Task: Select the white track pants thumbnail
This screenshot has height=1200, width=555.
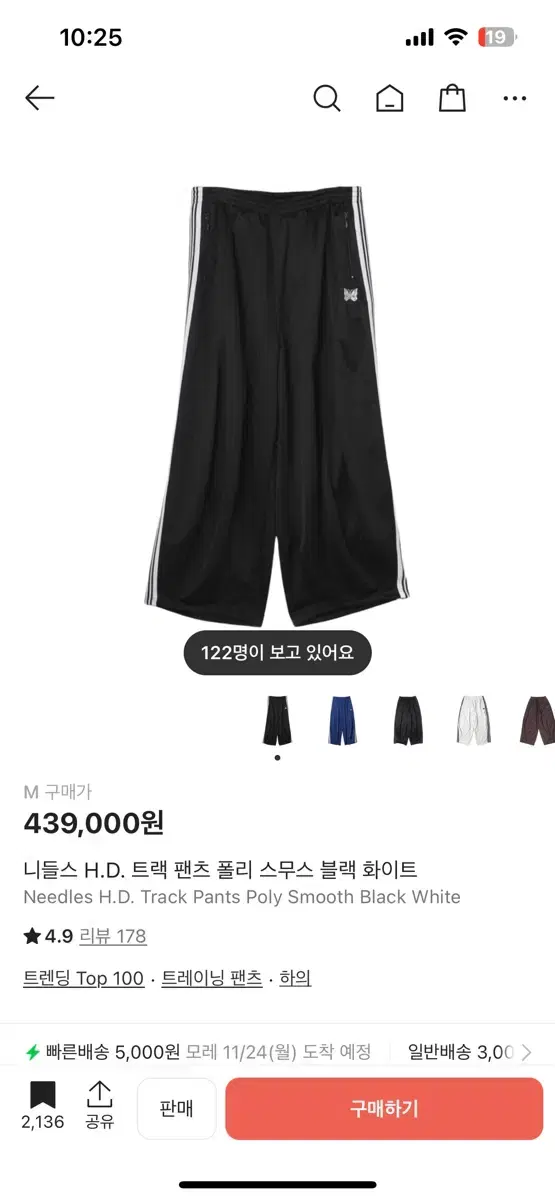Action: click(x=473, y=720)
